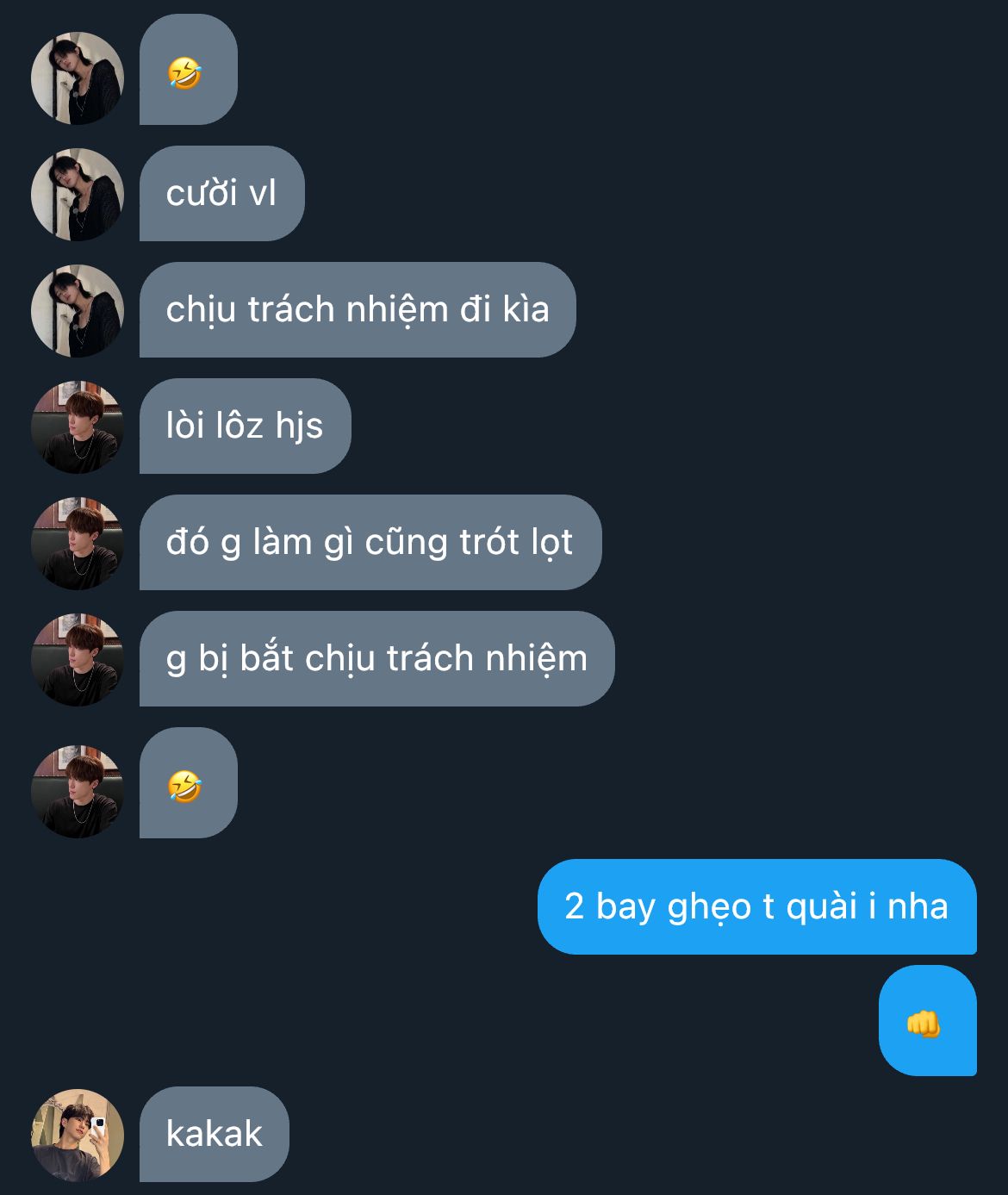Tap the "g bị bắt chịu trách nhiệm" bubble
This screenshot has height=1195, width=1008.
coord(376,659)
